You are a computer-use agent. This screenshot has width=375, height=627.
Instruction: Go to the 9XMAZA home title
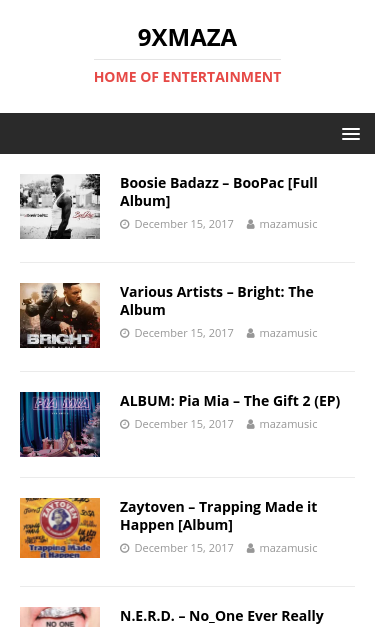tap(188, 38)
